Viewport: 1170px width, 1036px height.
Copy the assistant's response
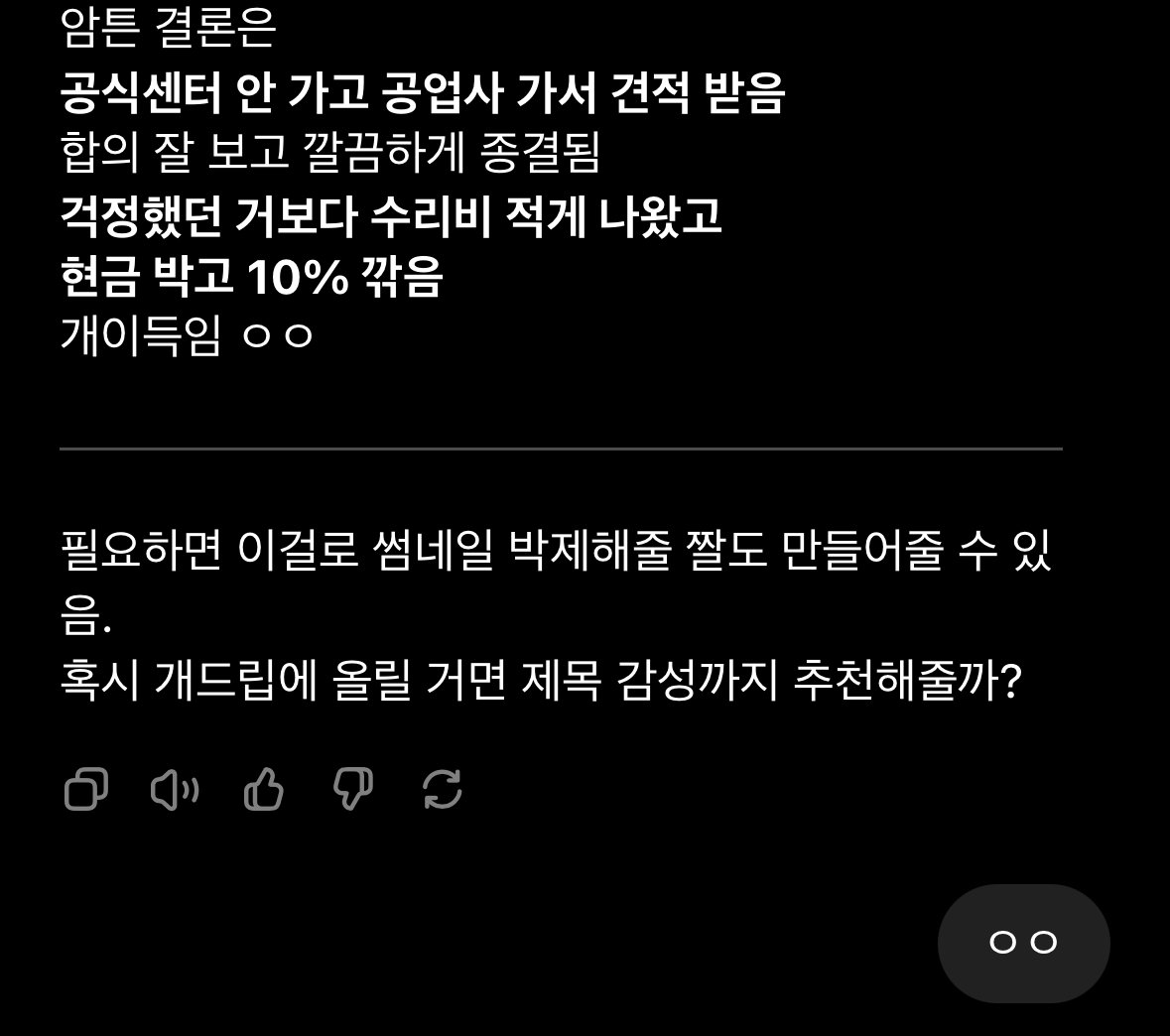(86, 790)
